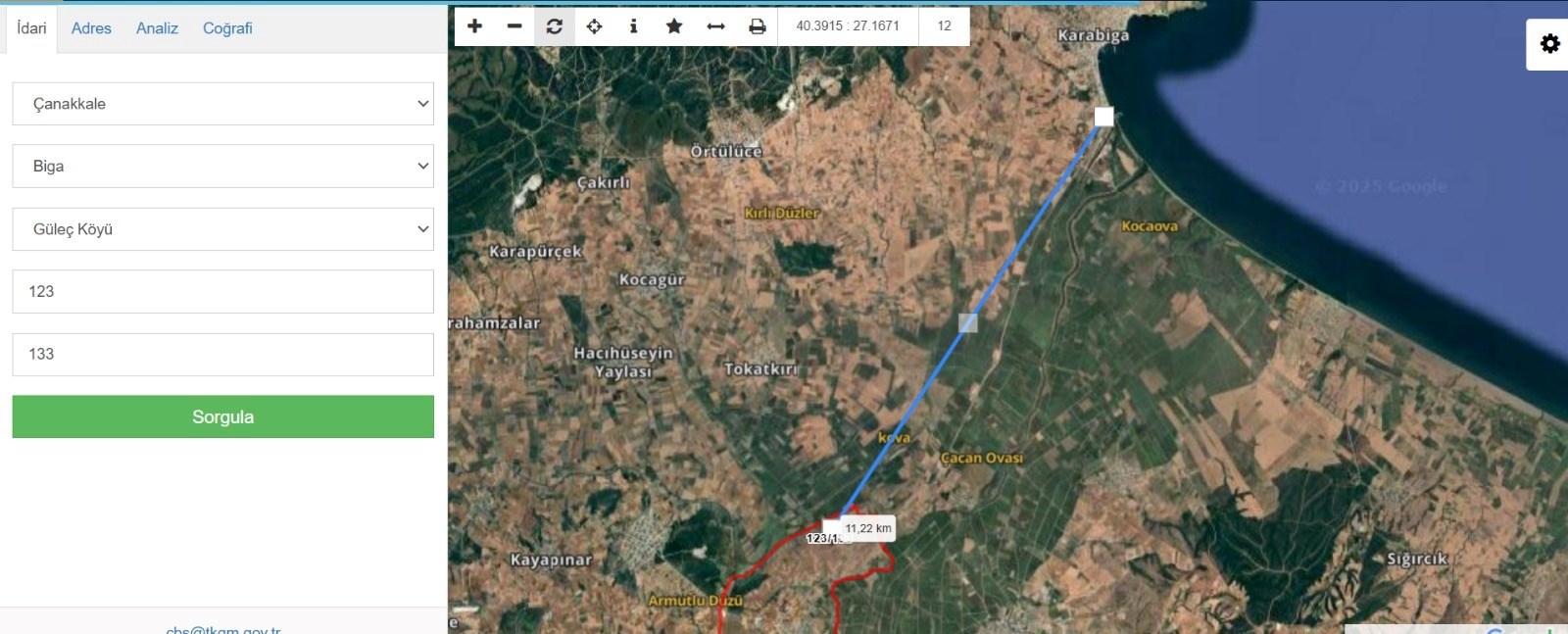This screenshot has height=634, width=1568.
Task: Refresh the map view
Action: (x=555, y=26)
